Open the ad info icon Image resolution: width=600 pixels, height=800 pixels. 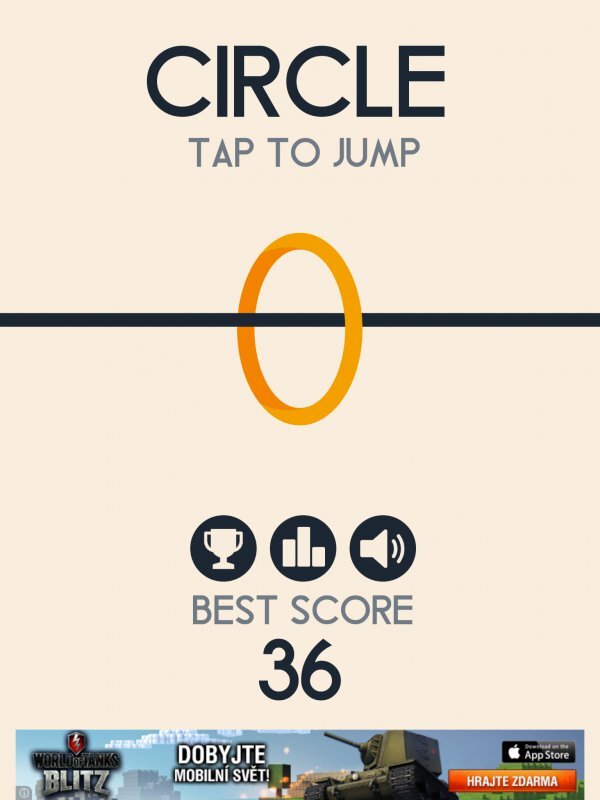24,792
